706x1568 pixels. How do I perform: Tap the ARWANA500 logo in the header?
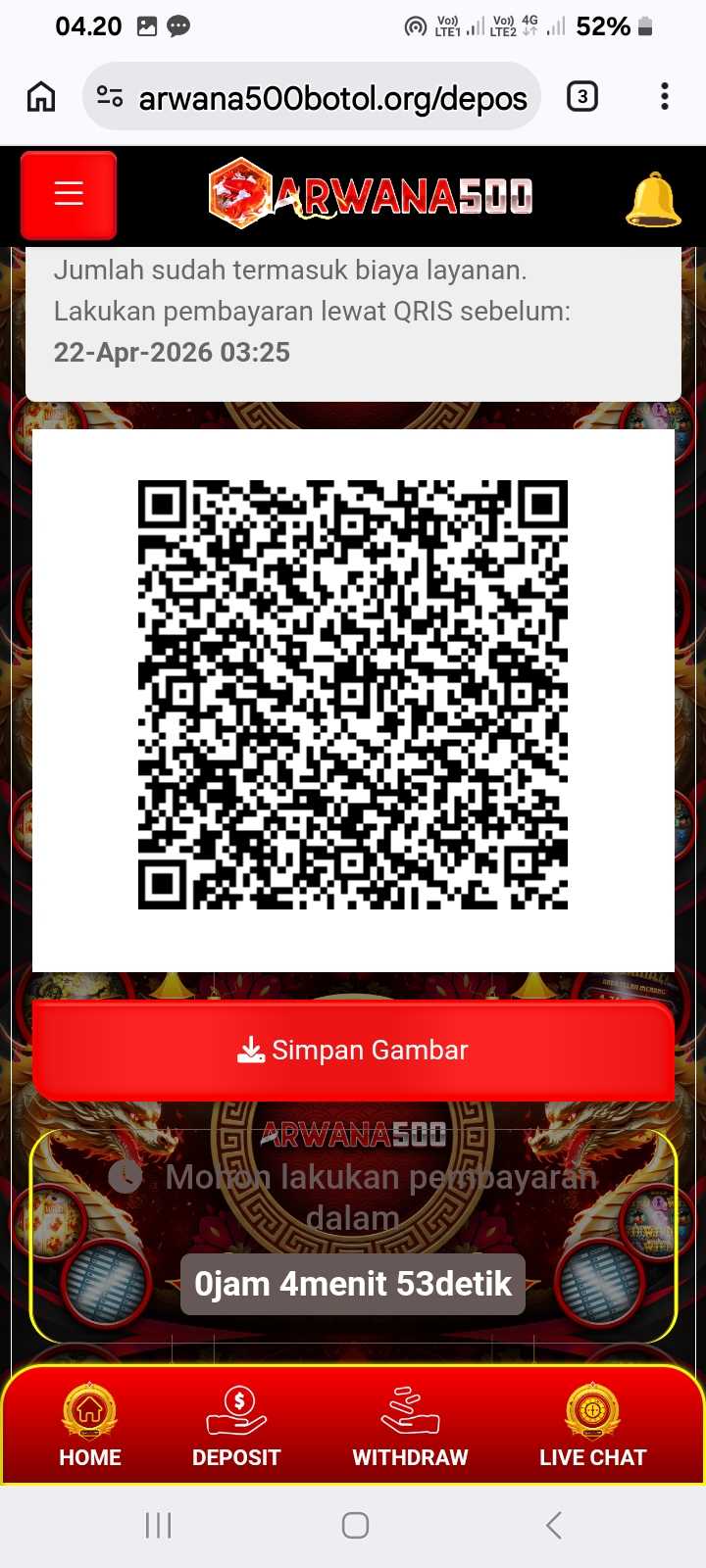(x=371, y=195)
